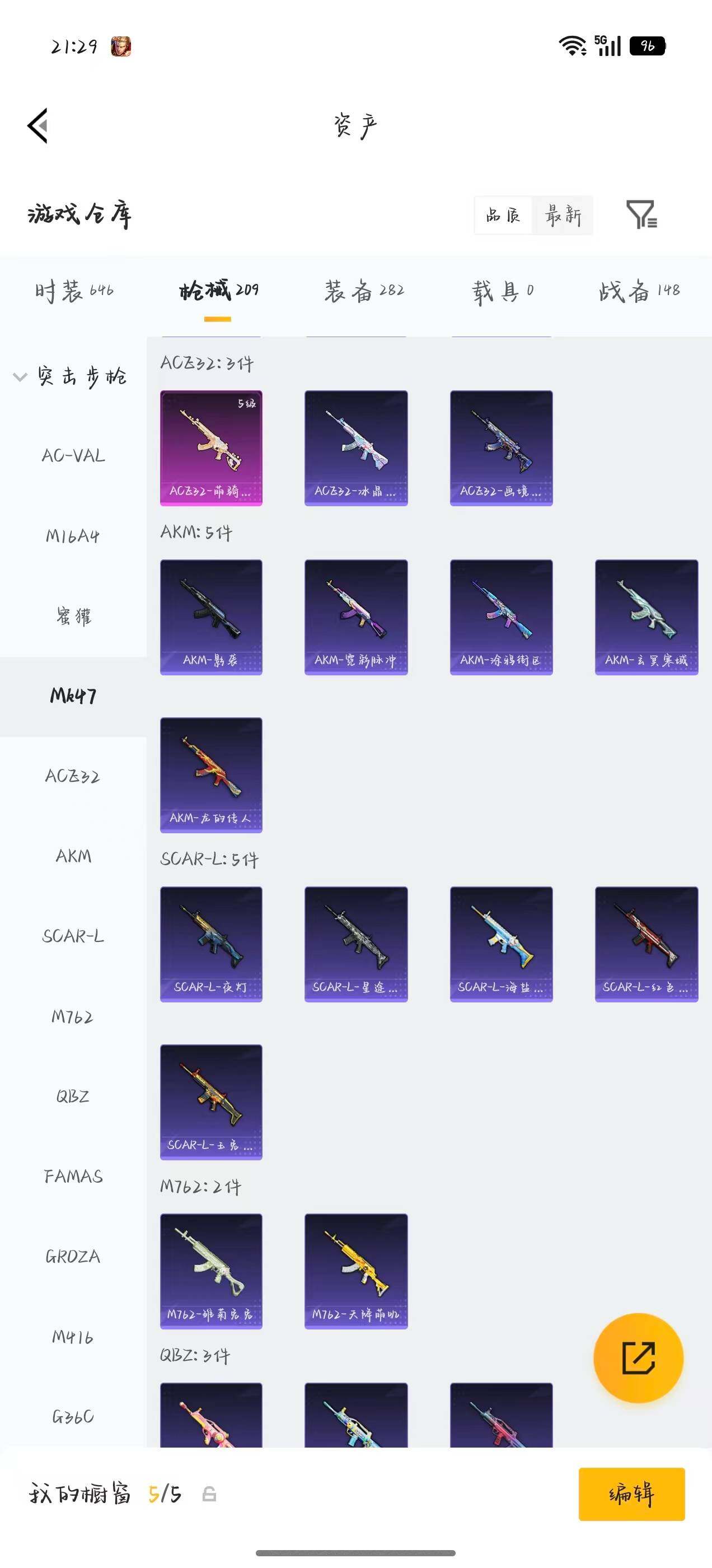
Task: Open the AKM-影袭 skin
Action: [211, 617]
